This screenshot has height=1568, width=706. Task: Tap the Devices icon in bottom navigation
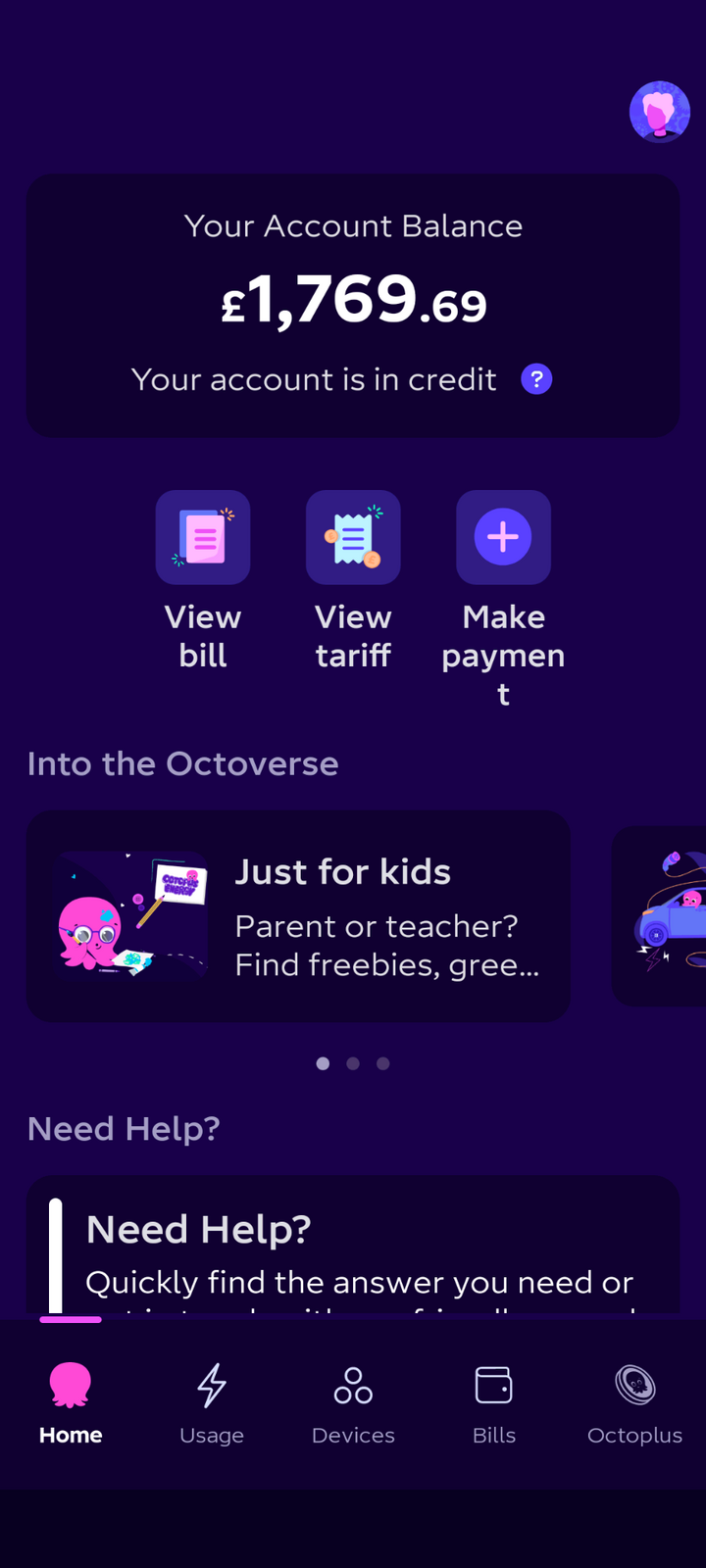point(353,1385)
